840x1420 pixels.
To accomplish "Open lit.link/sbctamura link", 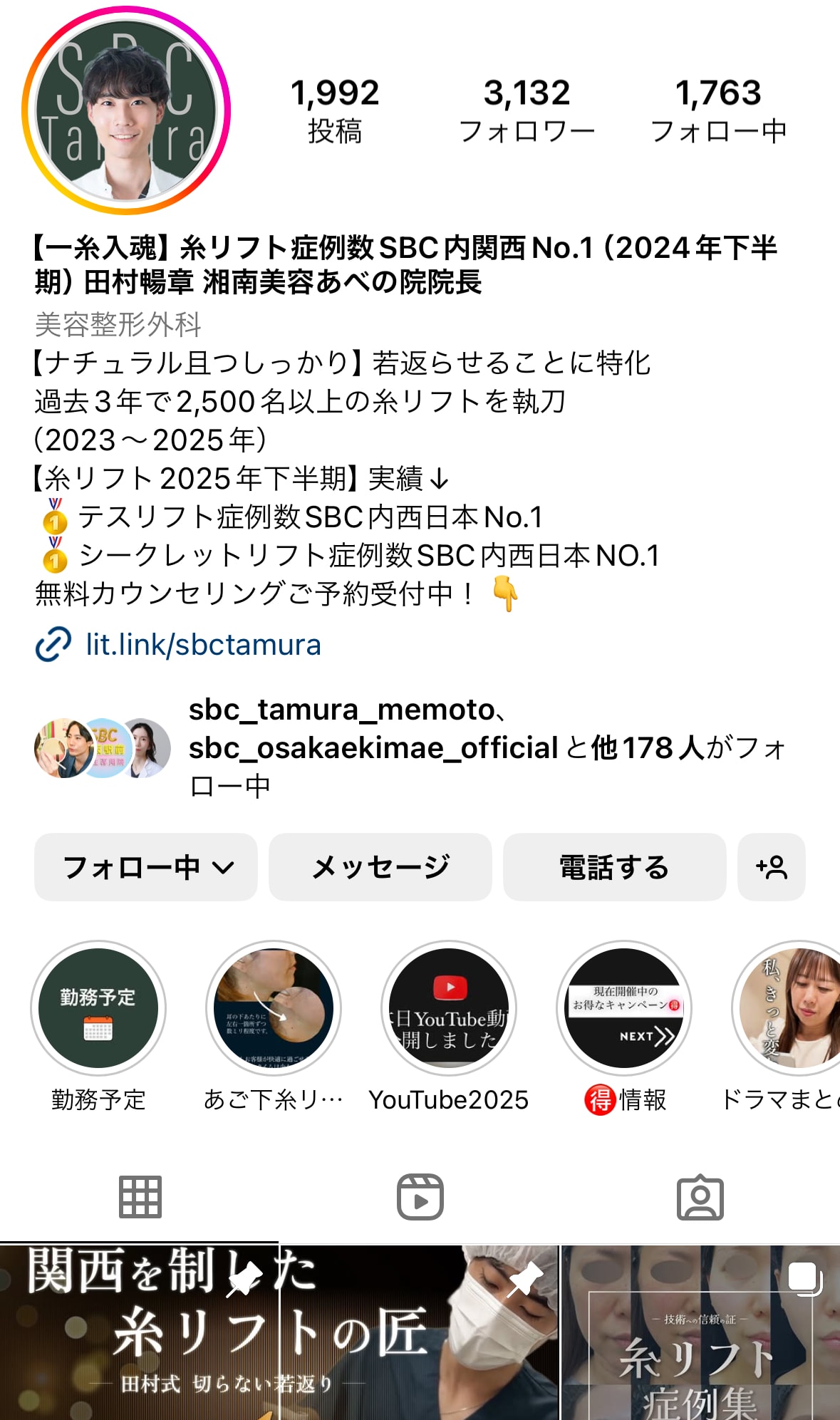I will pos(202,646).
